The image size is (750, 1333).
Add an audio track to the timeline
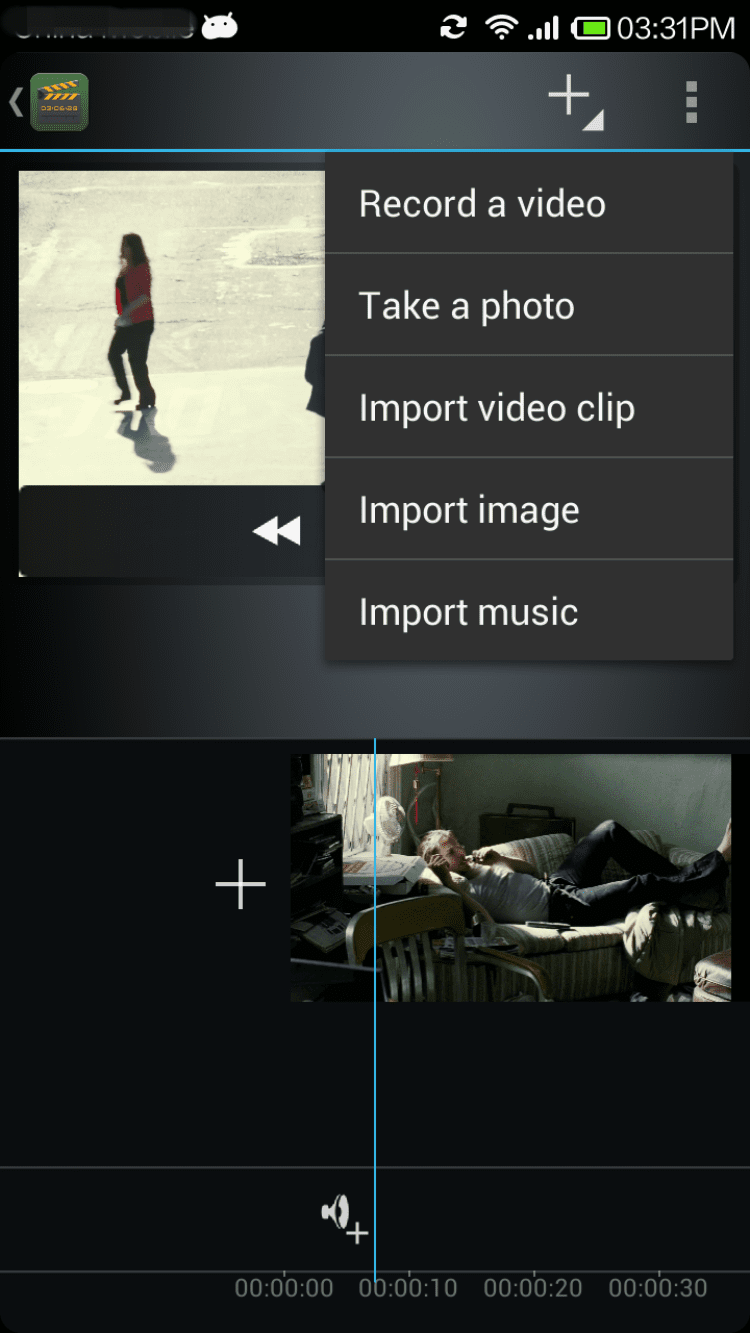pyautogui.click(x=344, y=1218)
